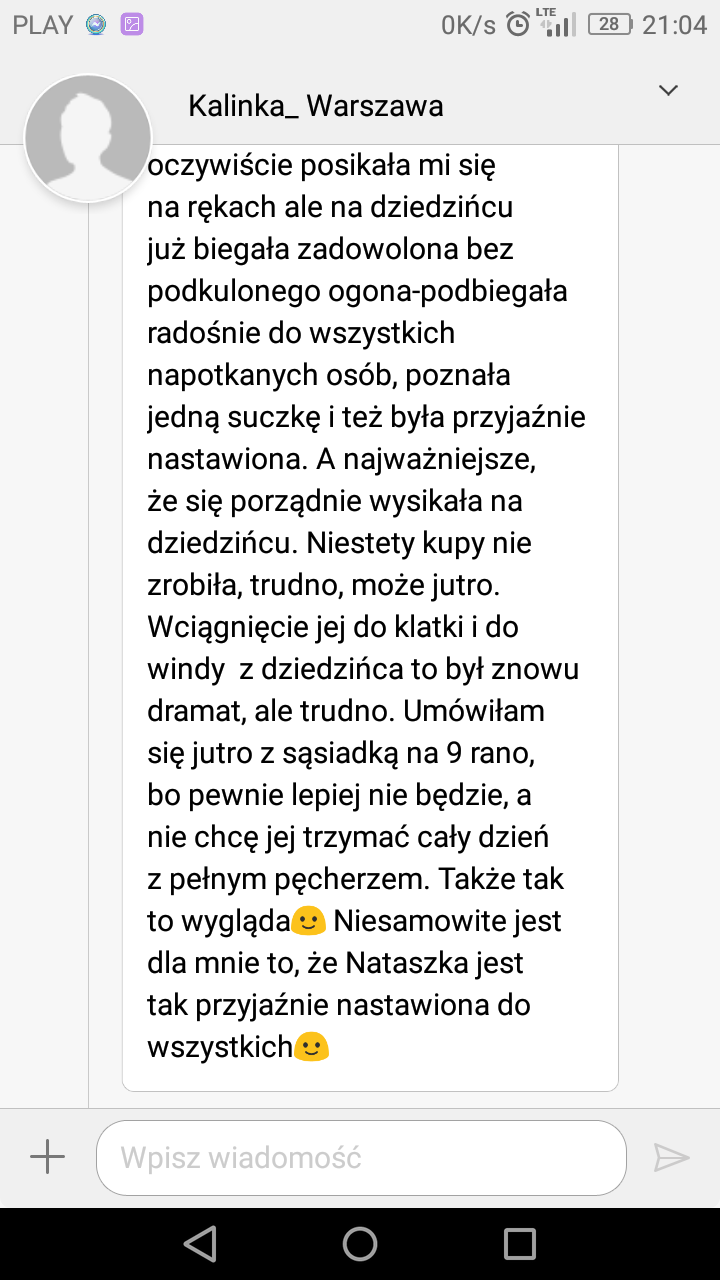Open Kalinka_ Warszawa's profile avatar
The image size is (720, 1280).
(88, 137)
